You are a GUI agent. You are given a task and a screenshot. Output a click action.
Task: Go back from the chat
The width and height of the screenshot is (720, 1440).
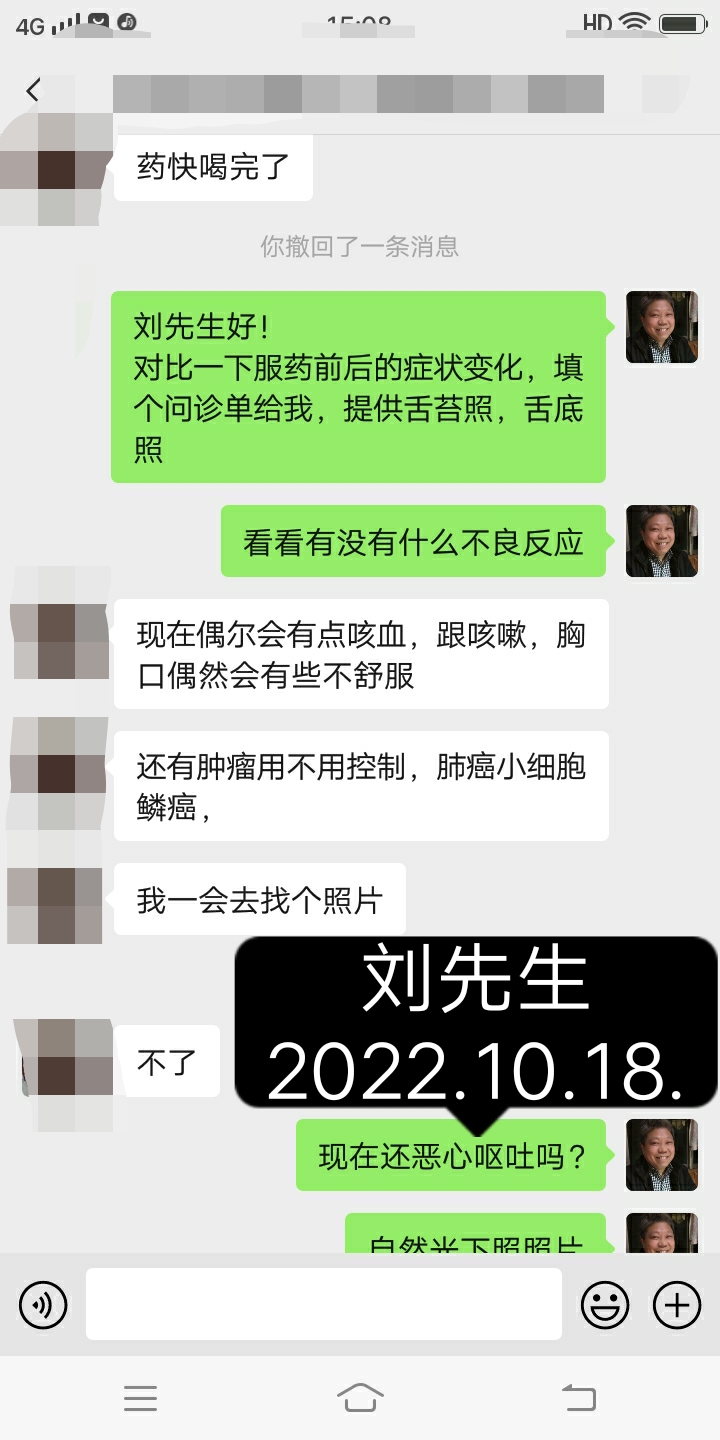(x=33, y=91)
